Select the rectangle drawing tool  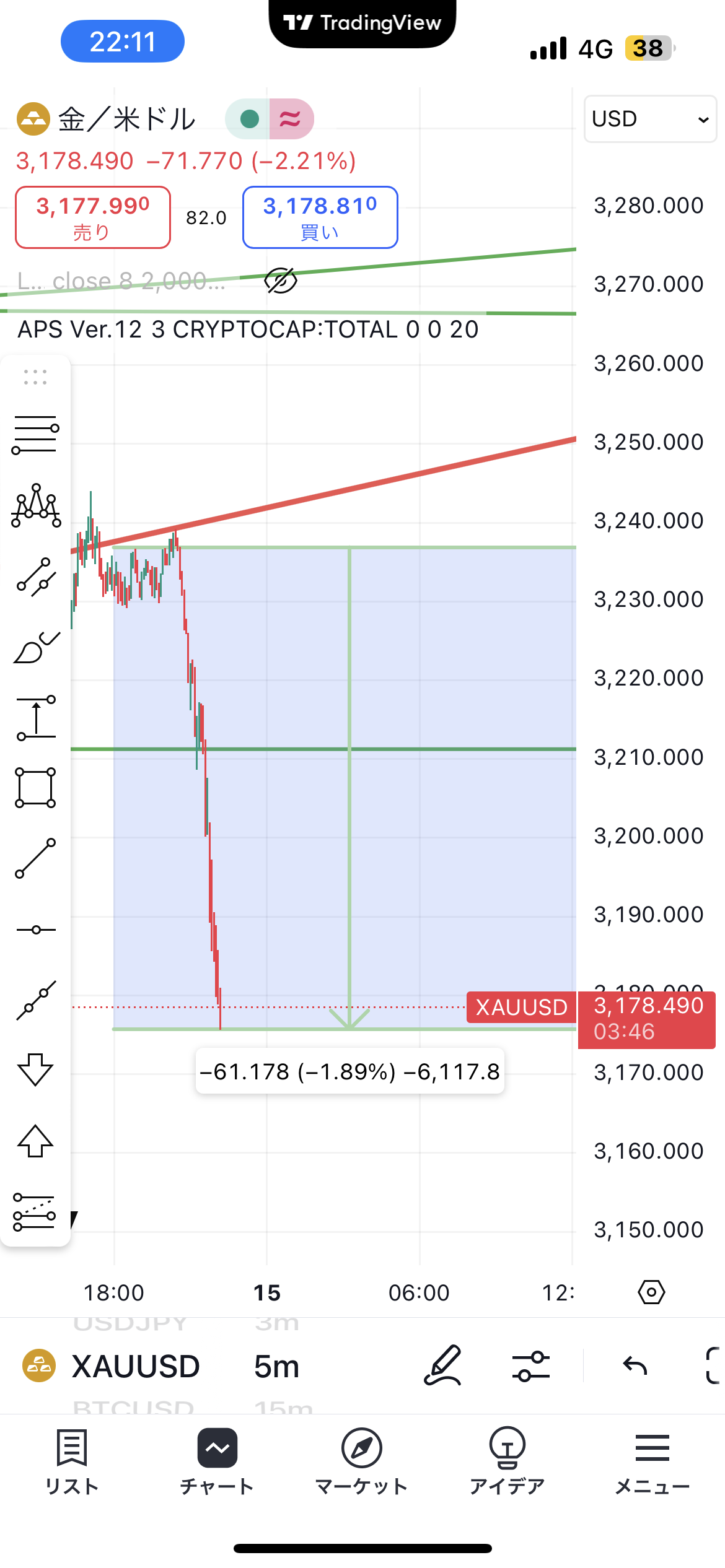pos(35,788)
